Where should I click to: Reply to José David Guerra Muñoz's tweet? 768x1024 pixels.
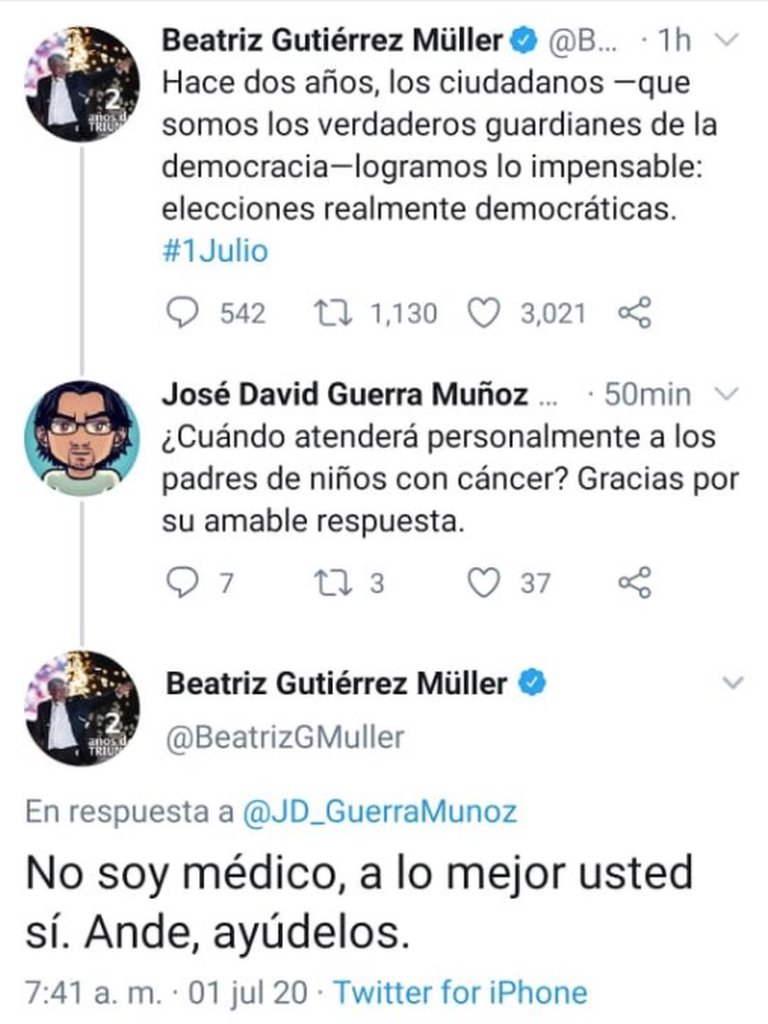[182, 582]
